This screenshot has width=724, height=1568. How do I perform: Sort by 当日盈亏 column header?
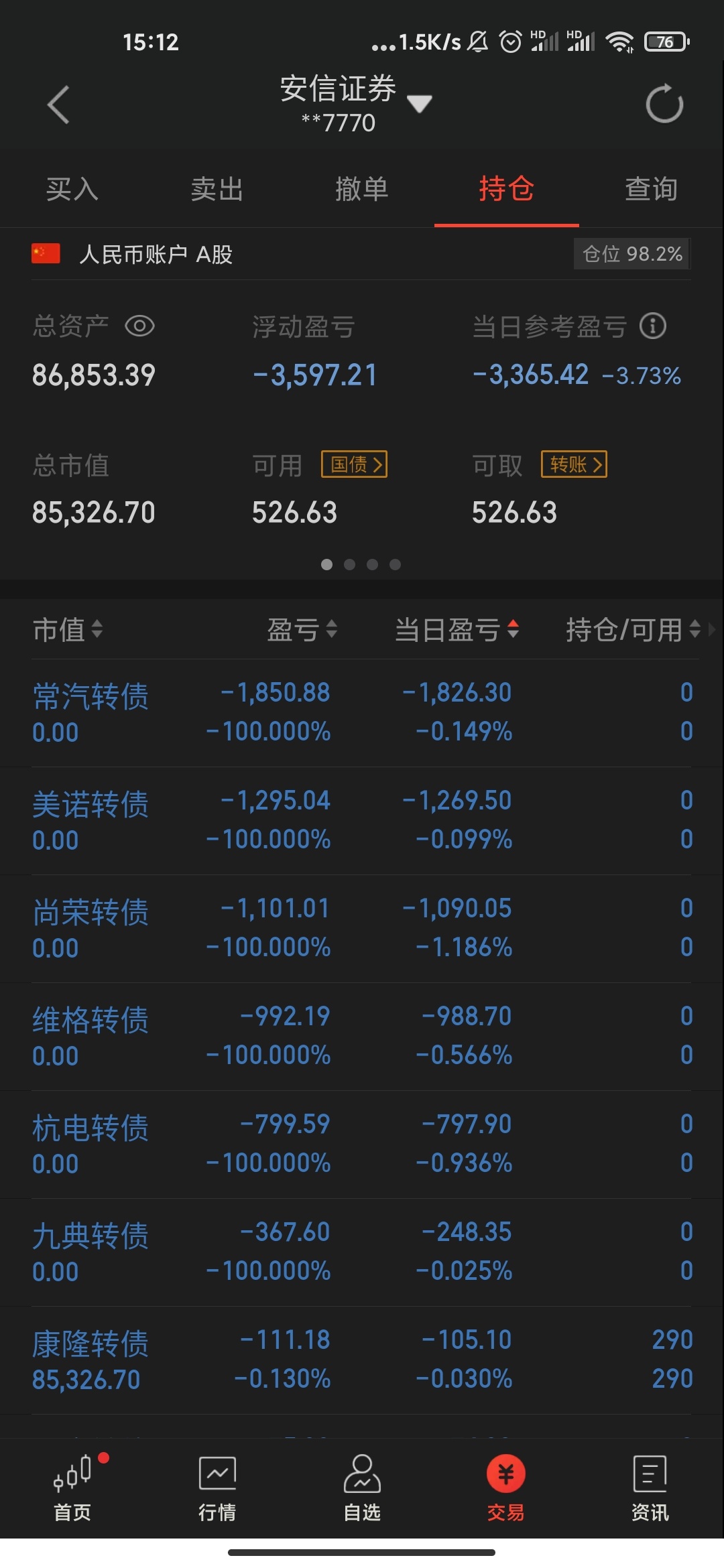pyautogui.click(x=457, y=630)
